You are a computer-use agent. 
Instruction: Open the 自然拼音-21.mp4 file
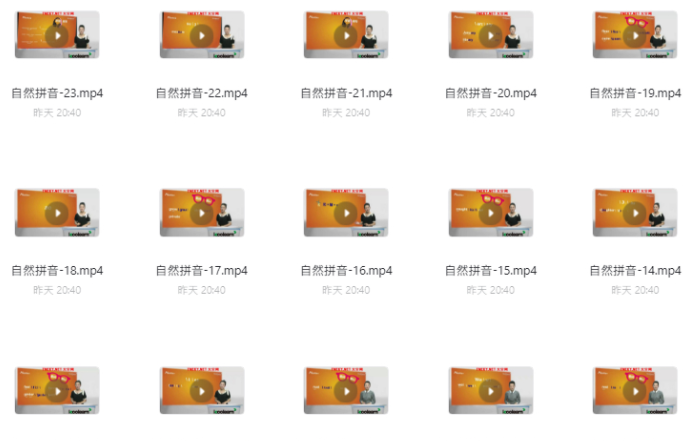[346, 36]
